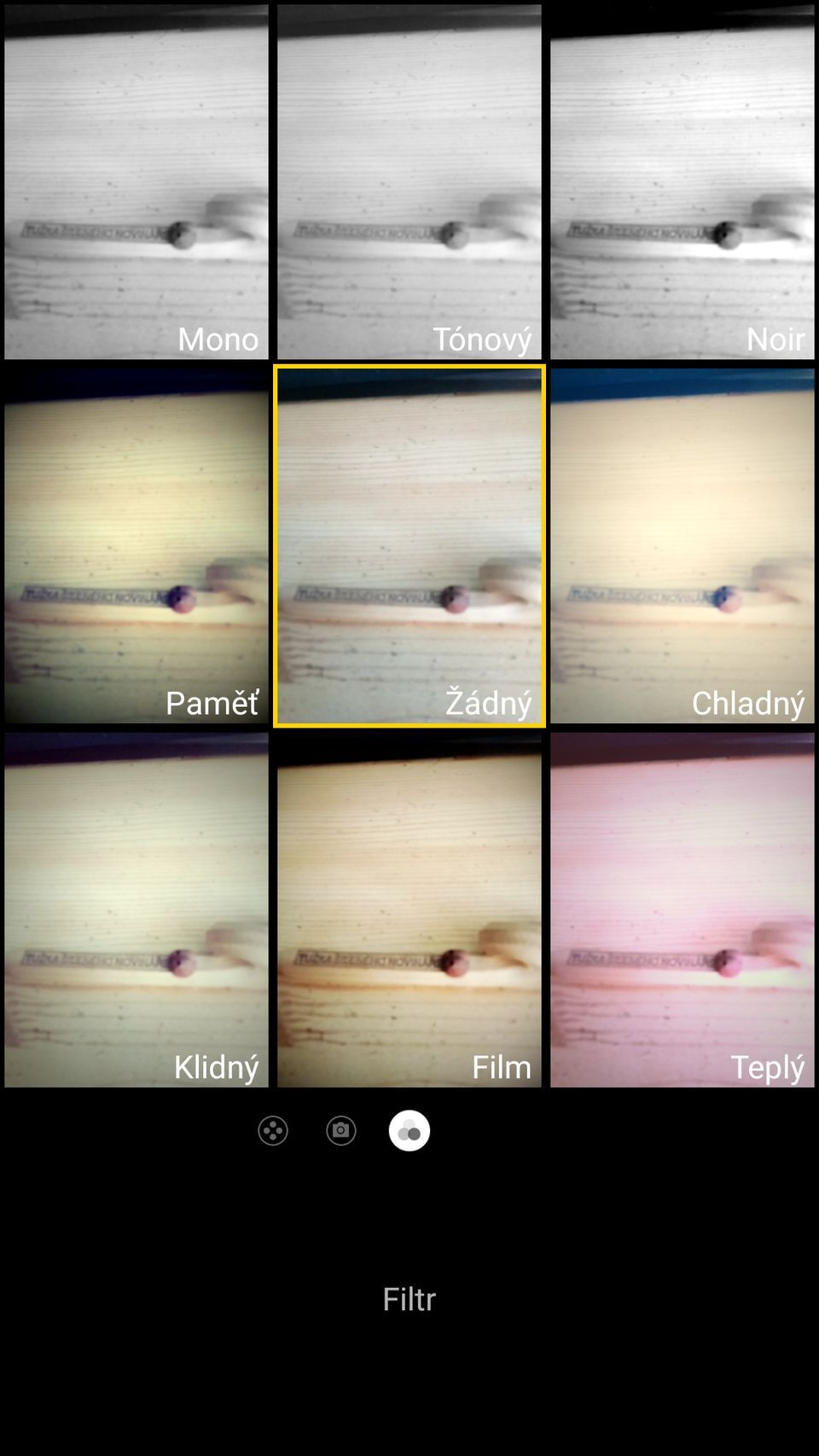Choose the Teplý filter
This screenshot has height=1456, width=819.
682,909
